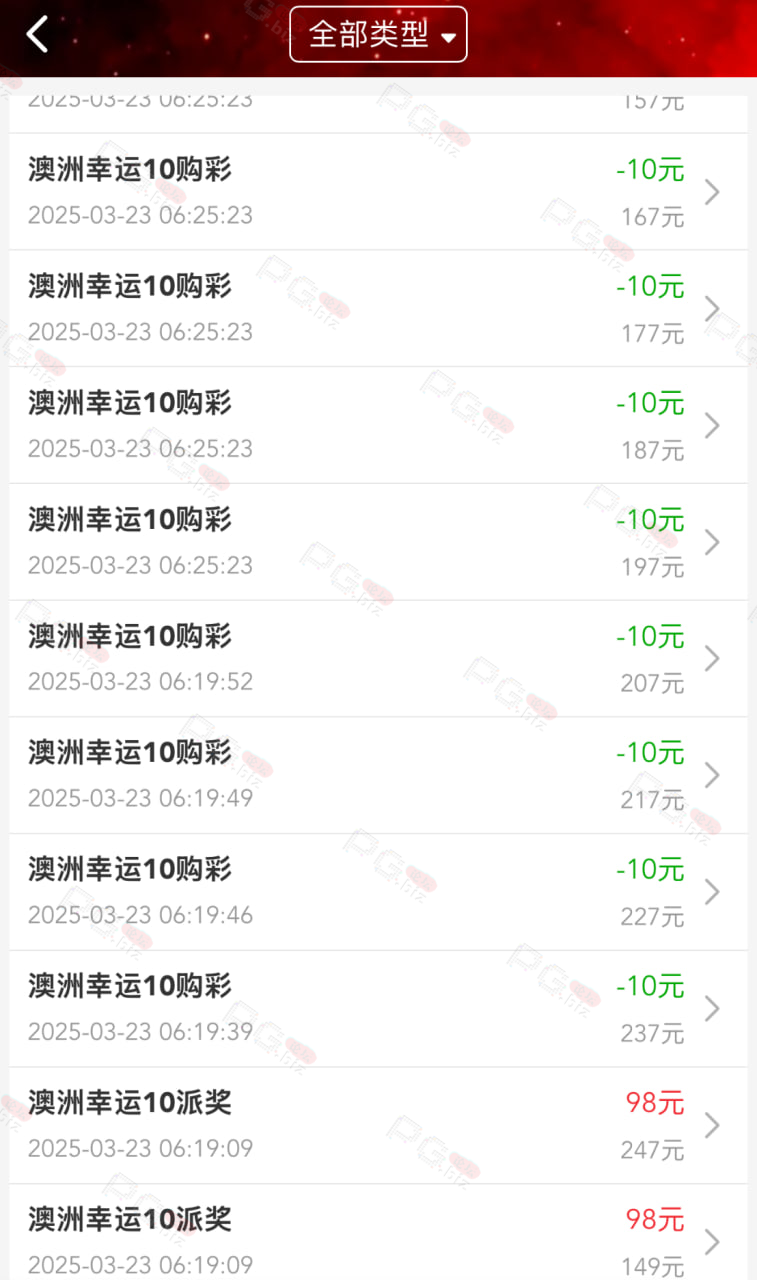Screen dimensions: 757x1280
Task: Open the 购彩 record with balance 197元
Action: pos(378,542)
